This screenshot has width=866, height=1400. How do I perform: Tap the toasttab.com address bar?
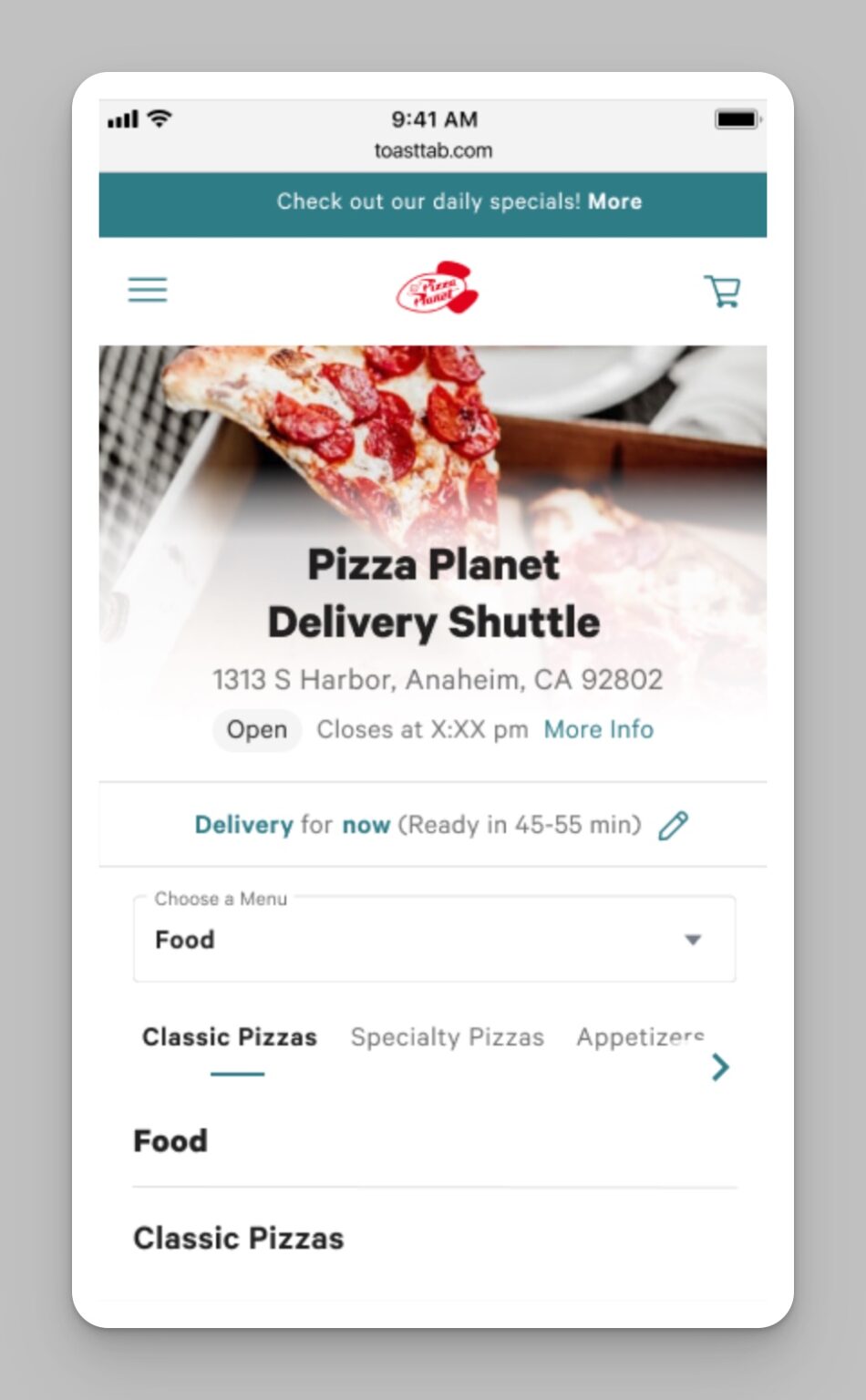[434, 149]
